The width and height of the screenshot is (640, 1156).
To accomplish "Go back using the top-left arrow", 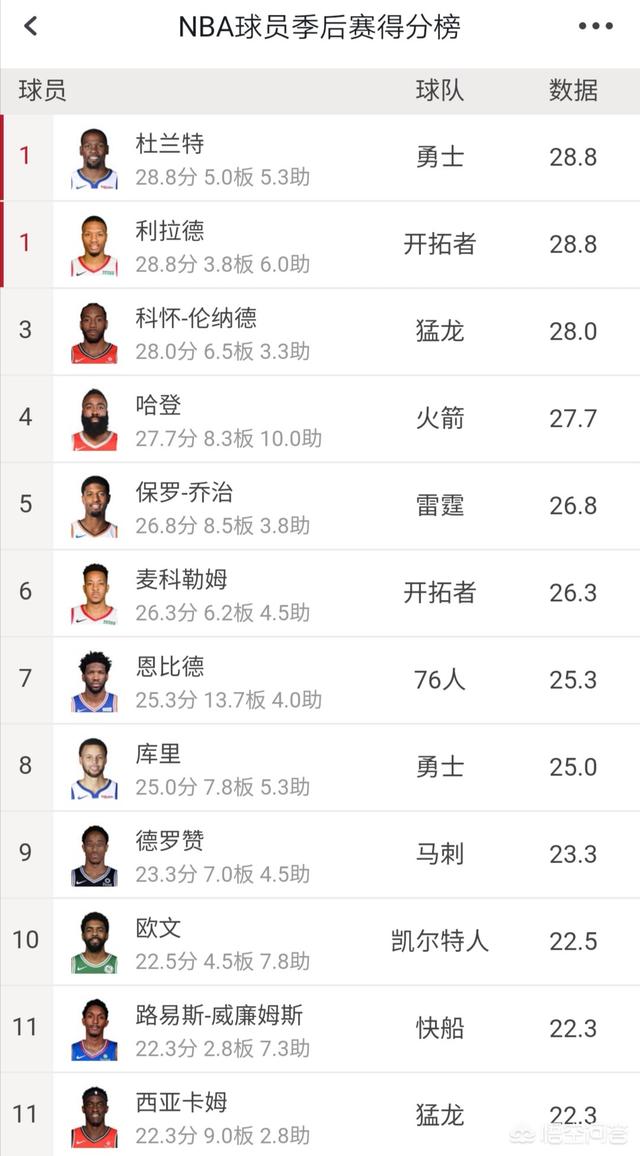I will click(x=31, y=27).
